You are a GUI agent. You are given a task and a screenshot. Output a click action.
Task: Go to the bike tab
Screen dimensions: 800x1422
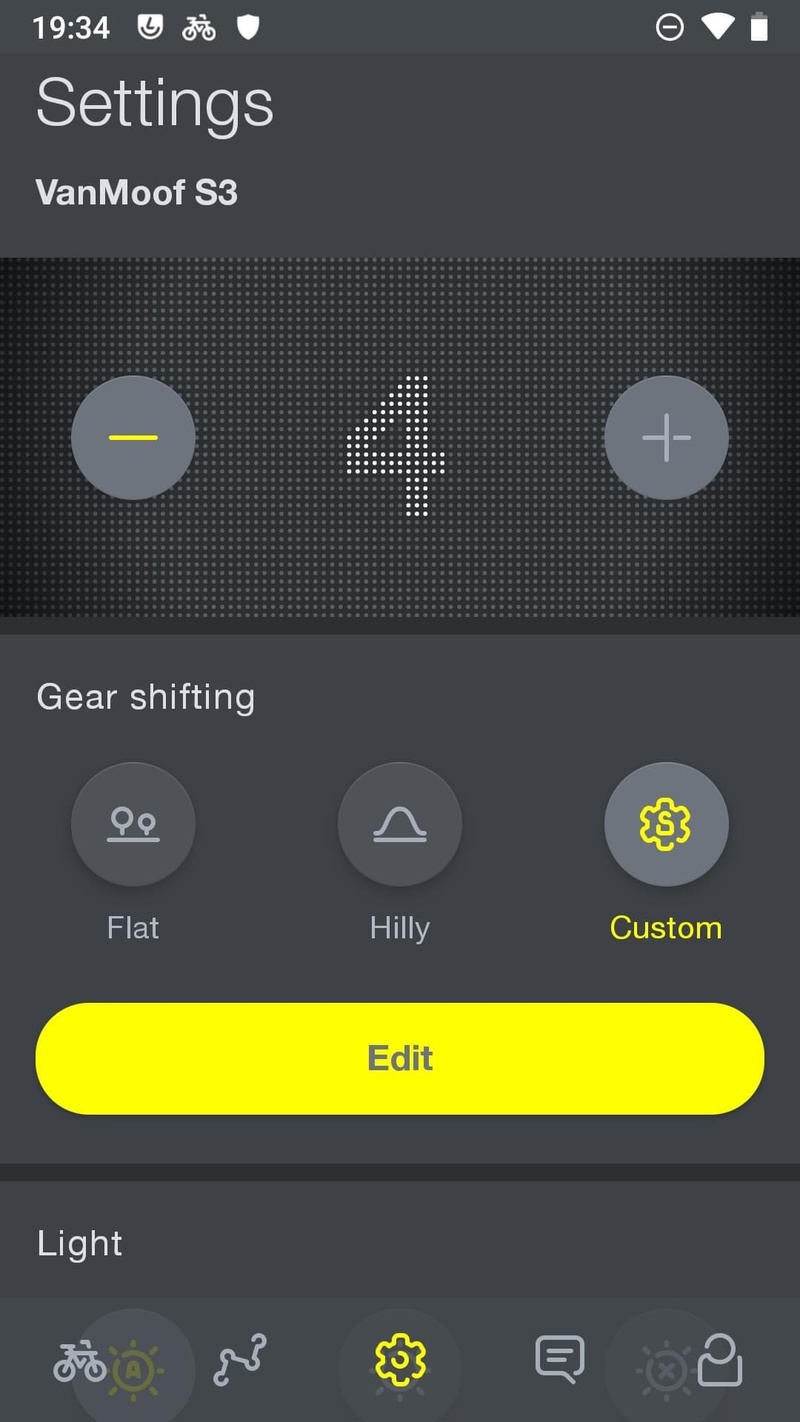[x=80, y=1360]
